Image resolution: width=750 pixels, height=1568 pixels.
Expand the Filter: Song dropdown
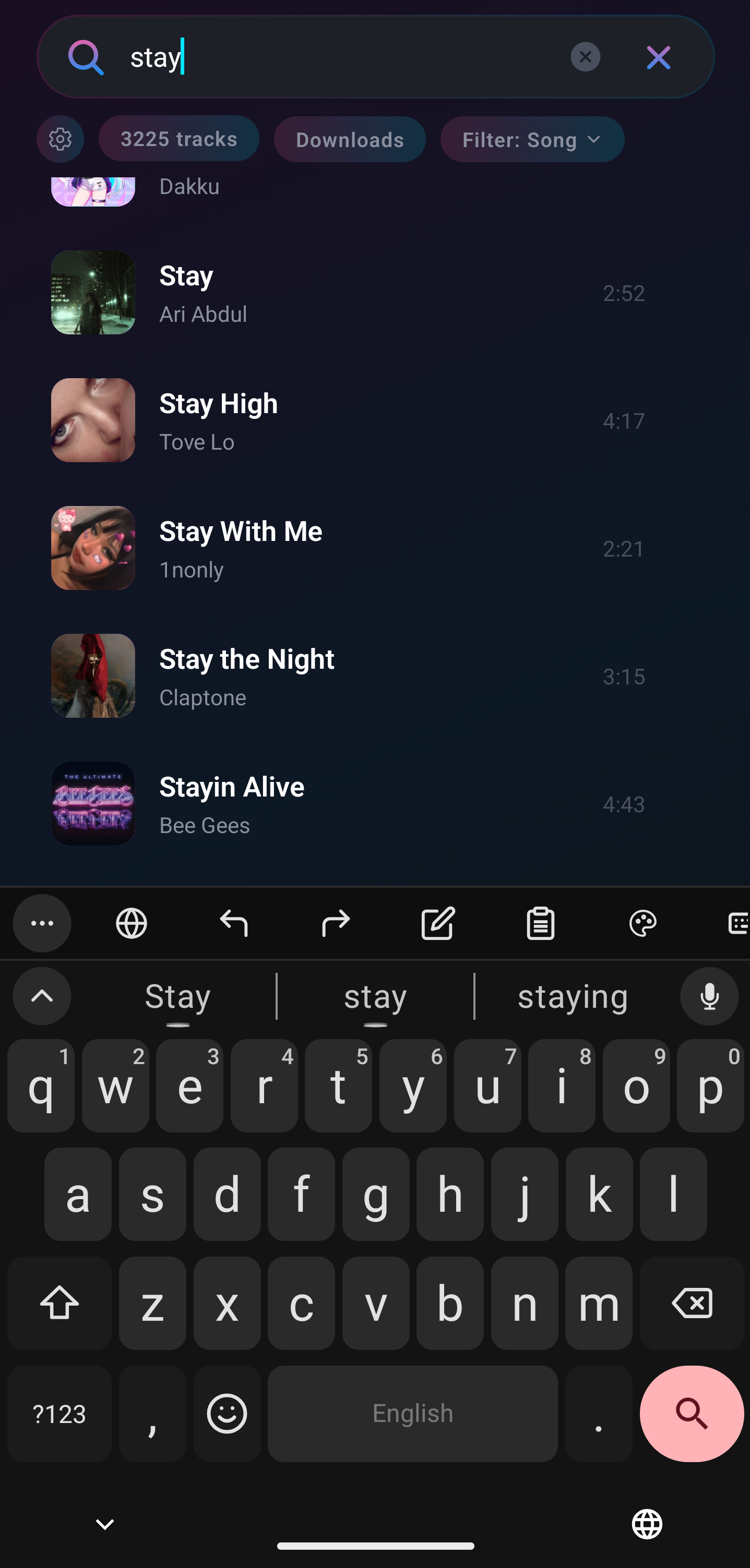532,140
